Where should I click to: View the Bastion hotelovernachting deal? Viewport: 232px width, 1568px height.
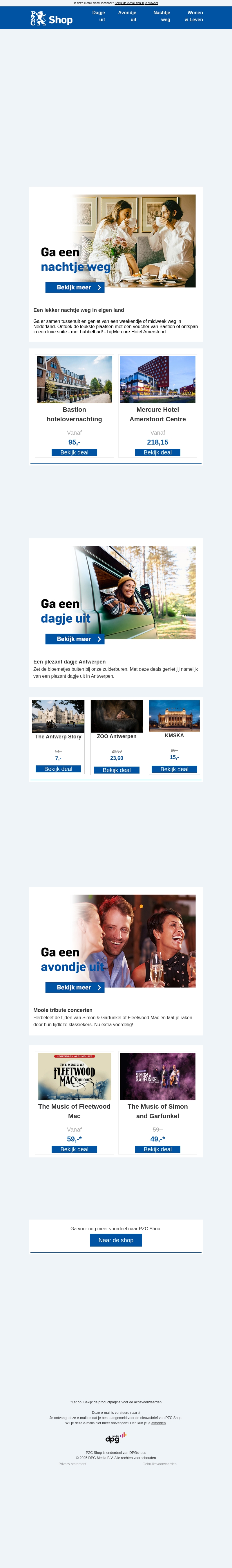coord(74,452)
